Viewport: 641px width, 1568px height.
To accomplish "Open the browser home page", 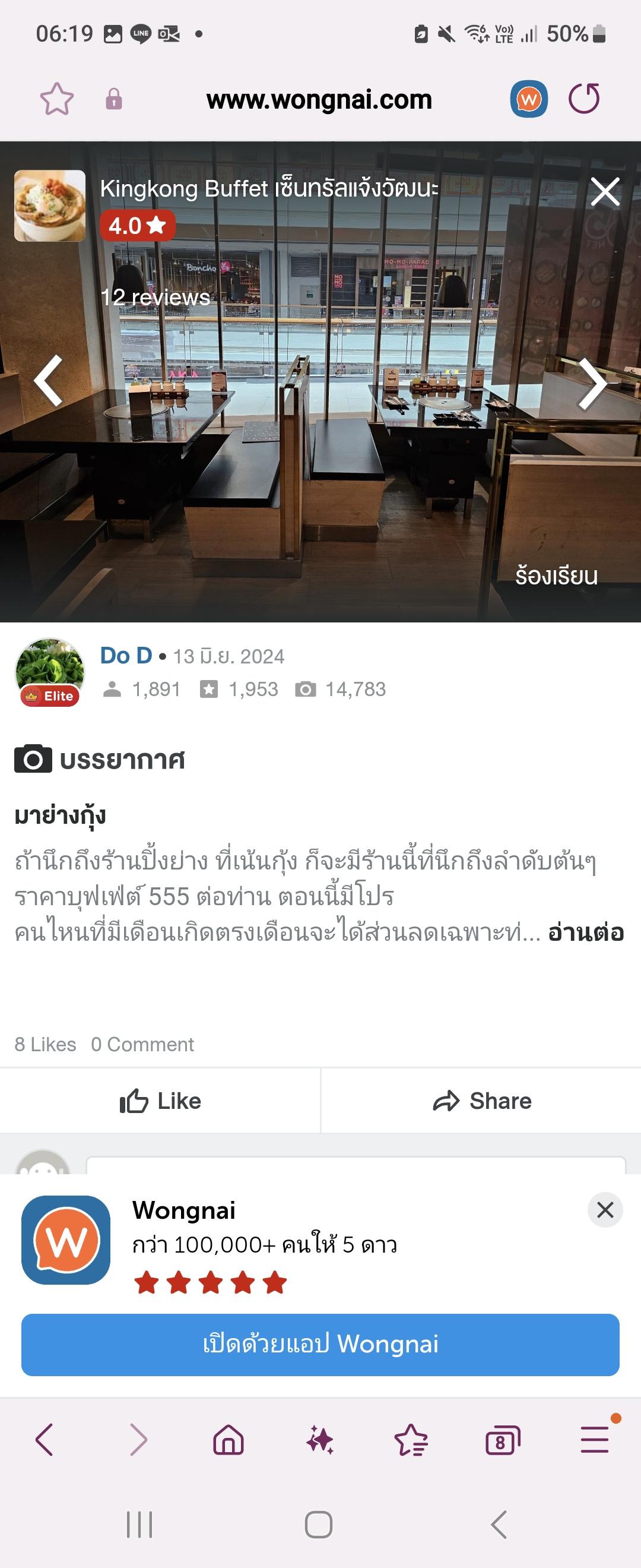I will pyautogui.click(x=229, y=1440).
